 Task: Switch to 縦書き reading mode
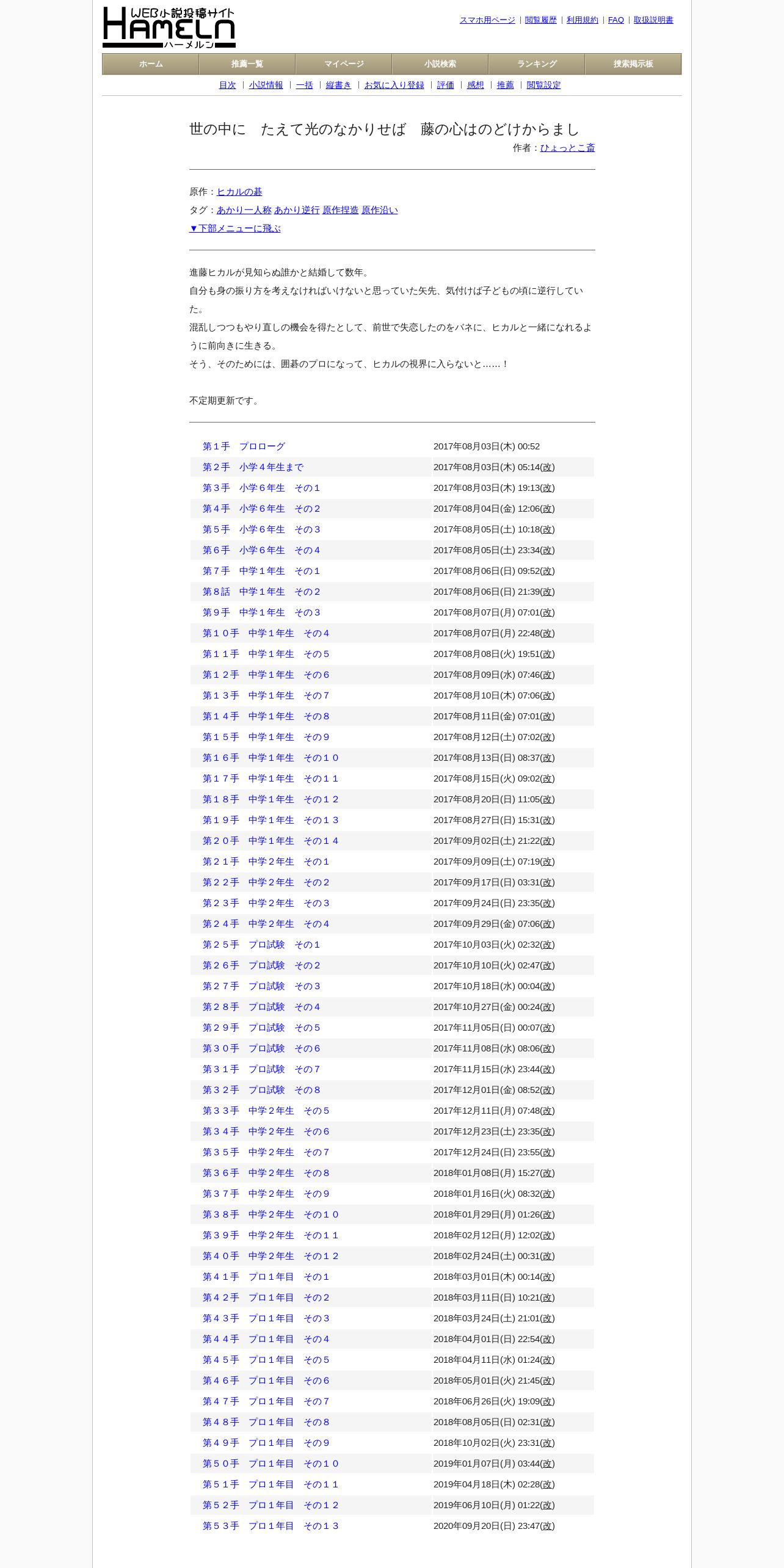pos(338,85)
